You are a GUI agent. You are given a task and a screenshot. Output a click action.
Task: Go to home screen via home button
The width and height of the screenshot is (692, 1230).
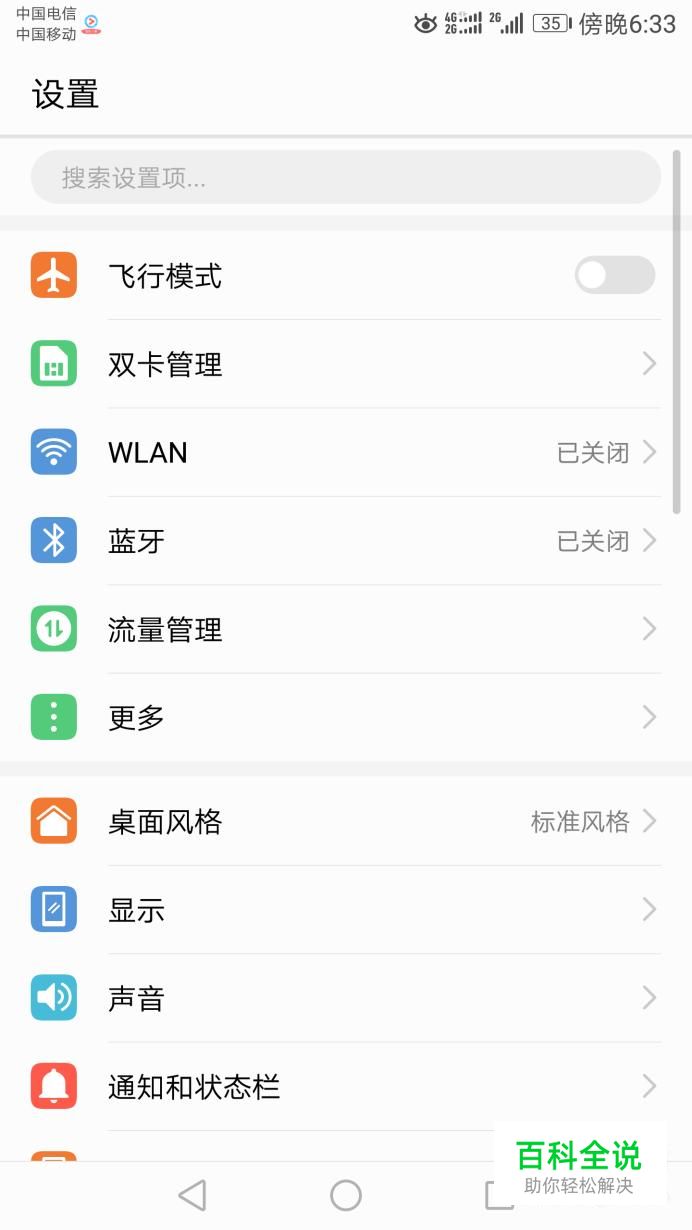coord(346,1195)
